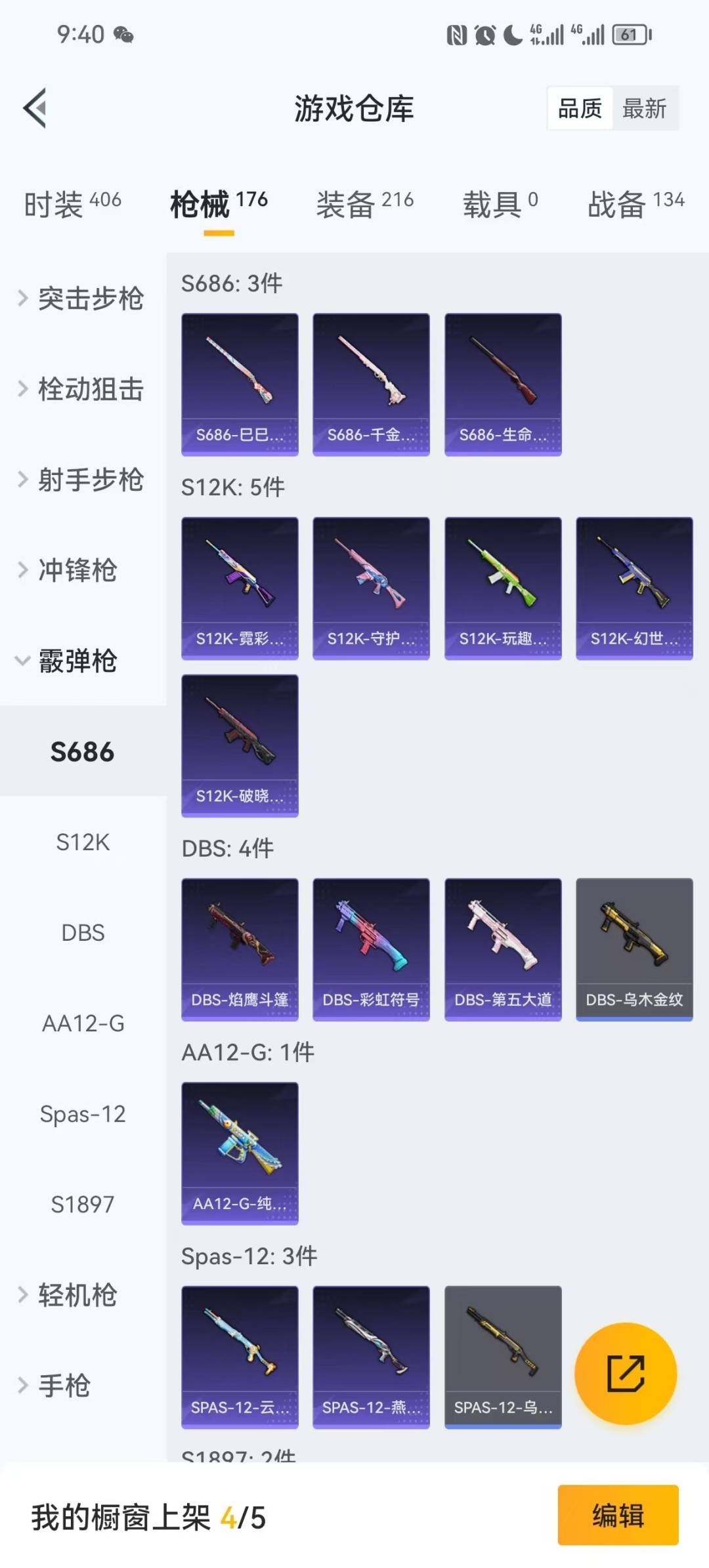This screenshot has height=1568, width=709.
Task: Expand the 冲锋枪 category
Action: coord(69,569)
